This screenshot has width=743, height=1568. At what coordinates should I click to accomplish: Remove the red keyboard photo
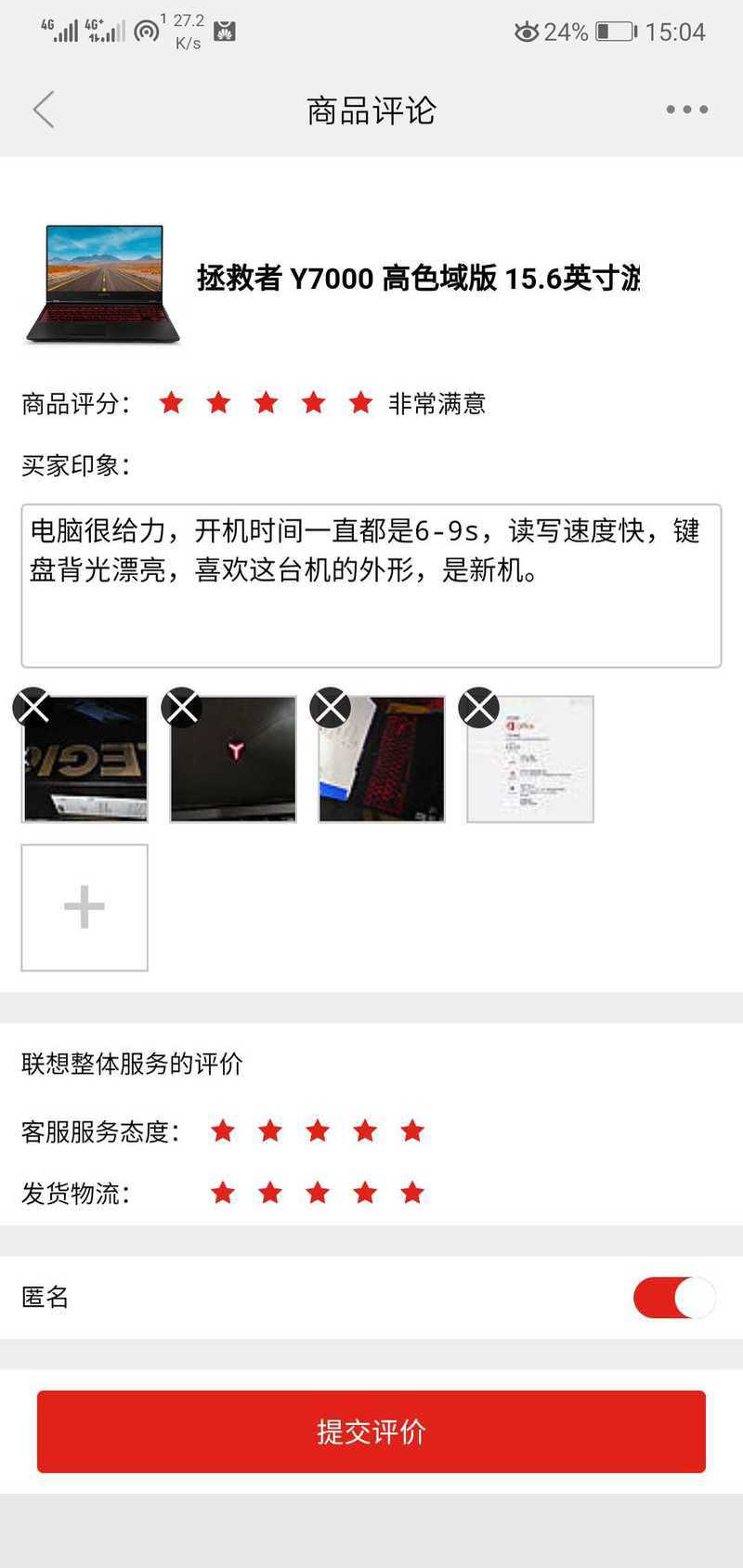331,707
